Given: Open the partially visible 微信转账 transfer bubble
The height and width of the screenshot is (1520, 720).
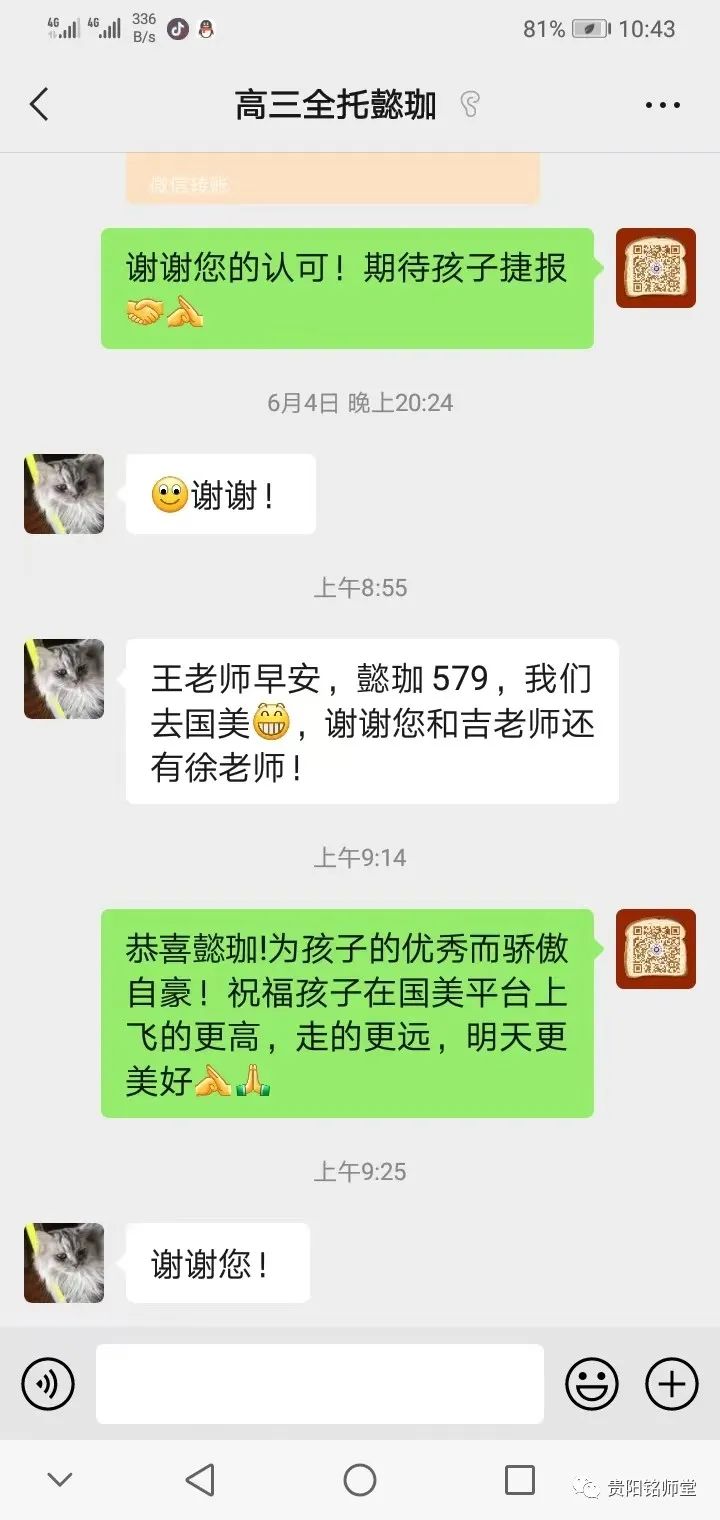Looking at the screenshot, I should pyautogui.click(x=332, y=180).
